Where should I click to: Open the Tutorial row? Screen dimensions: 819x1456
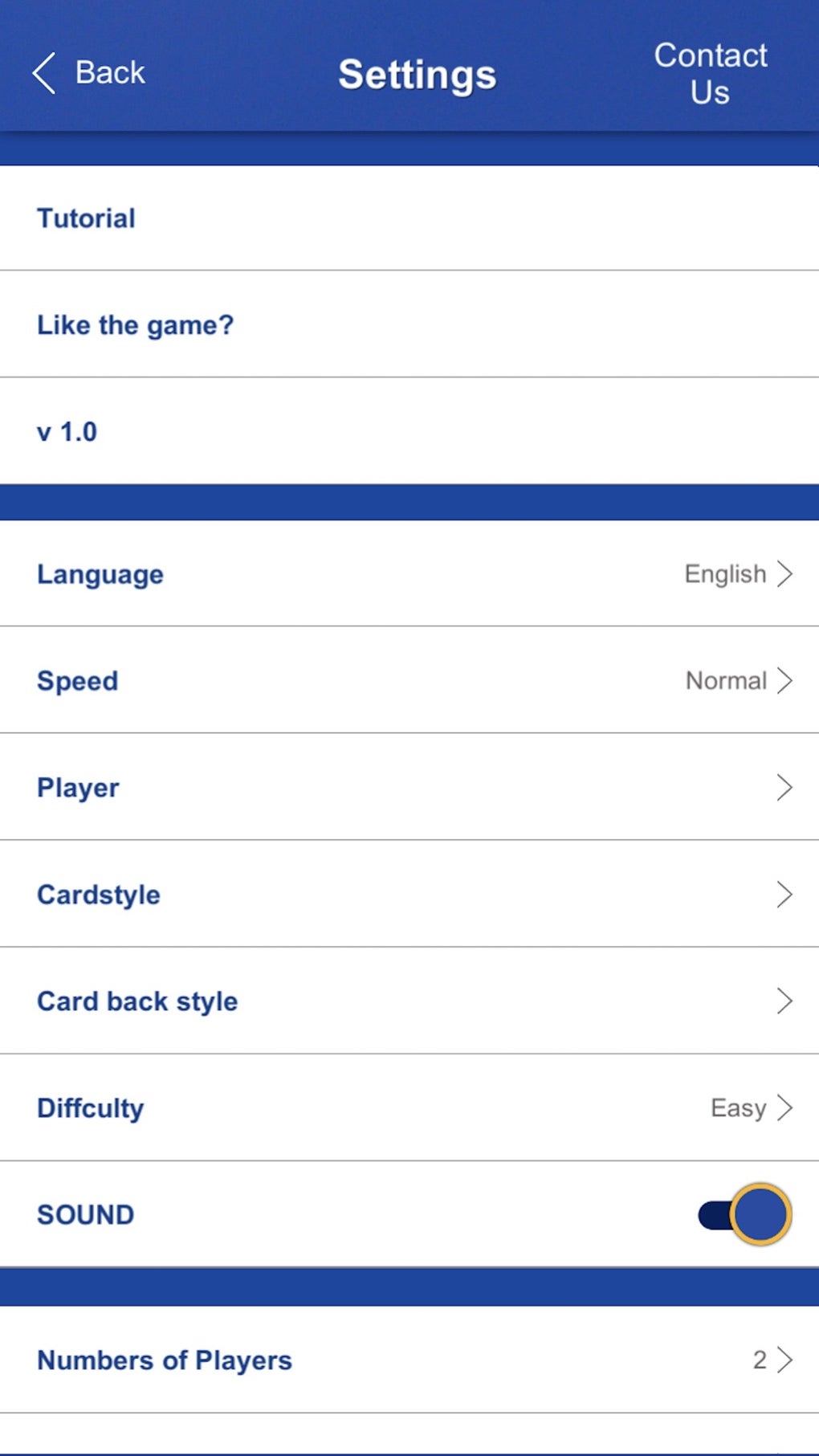tap(409, 218)
